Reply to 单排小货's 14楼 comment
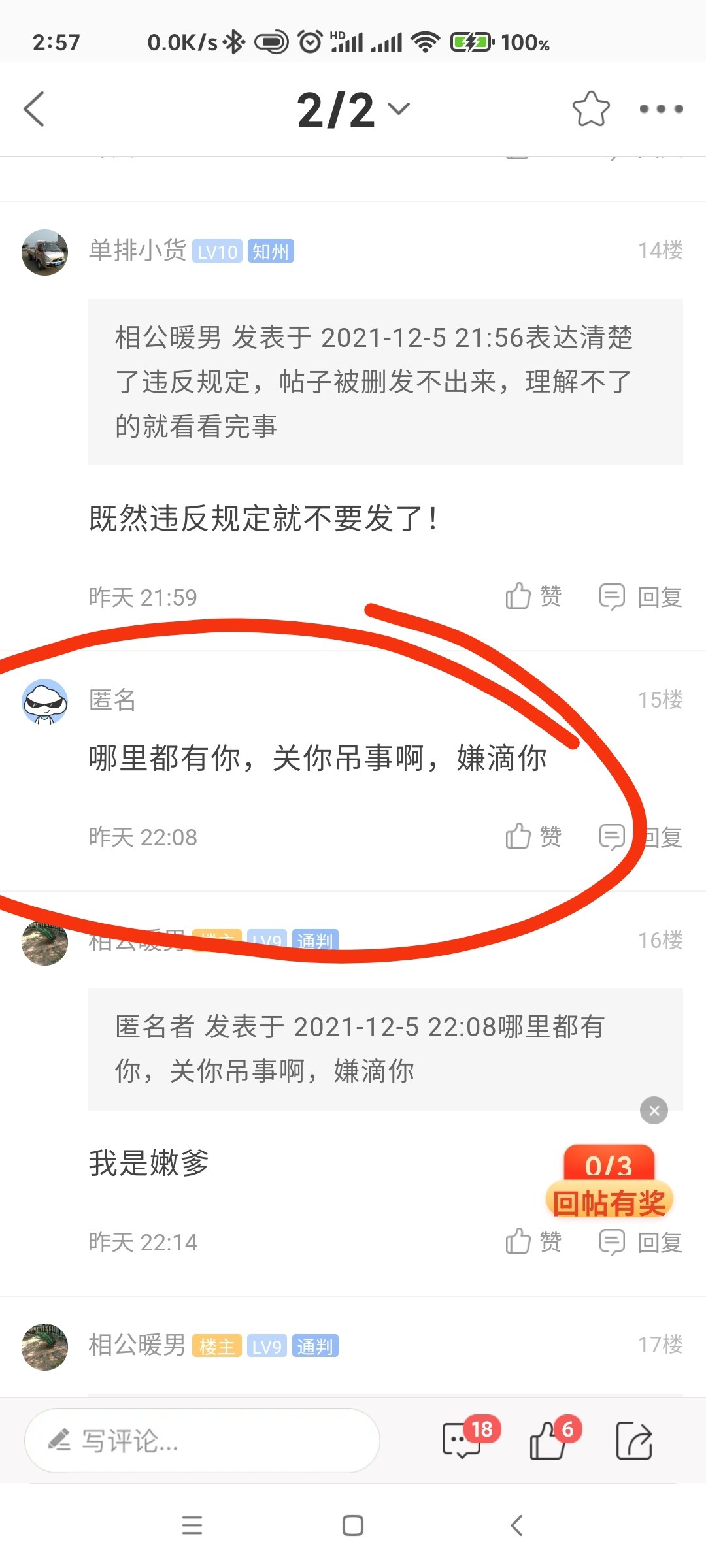Viewport: 706px width, 1568px height. tap(641, 596)
